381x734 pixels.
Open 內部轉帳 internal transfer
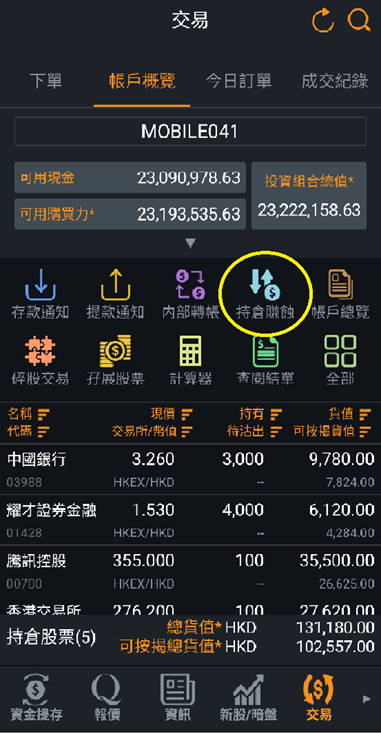(x=190, y=295)
